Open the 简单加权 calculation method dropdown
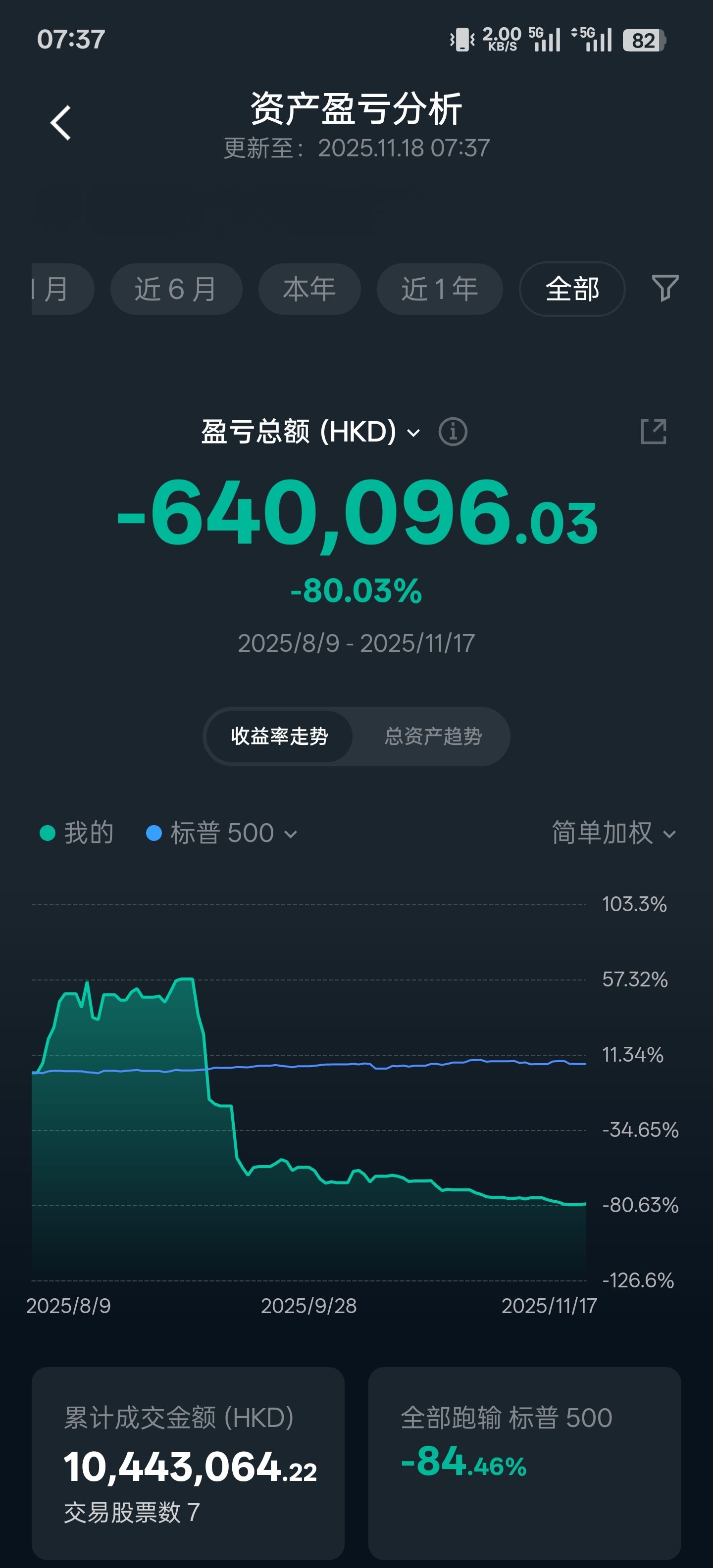The width and height of the screenshot is (713, 1568). (x=613, y=833)
